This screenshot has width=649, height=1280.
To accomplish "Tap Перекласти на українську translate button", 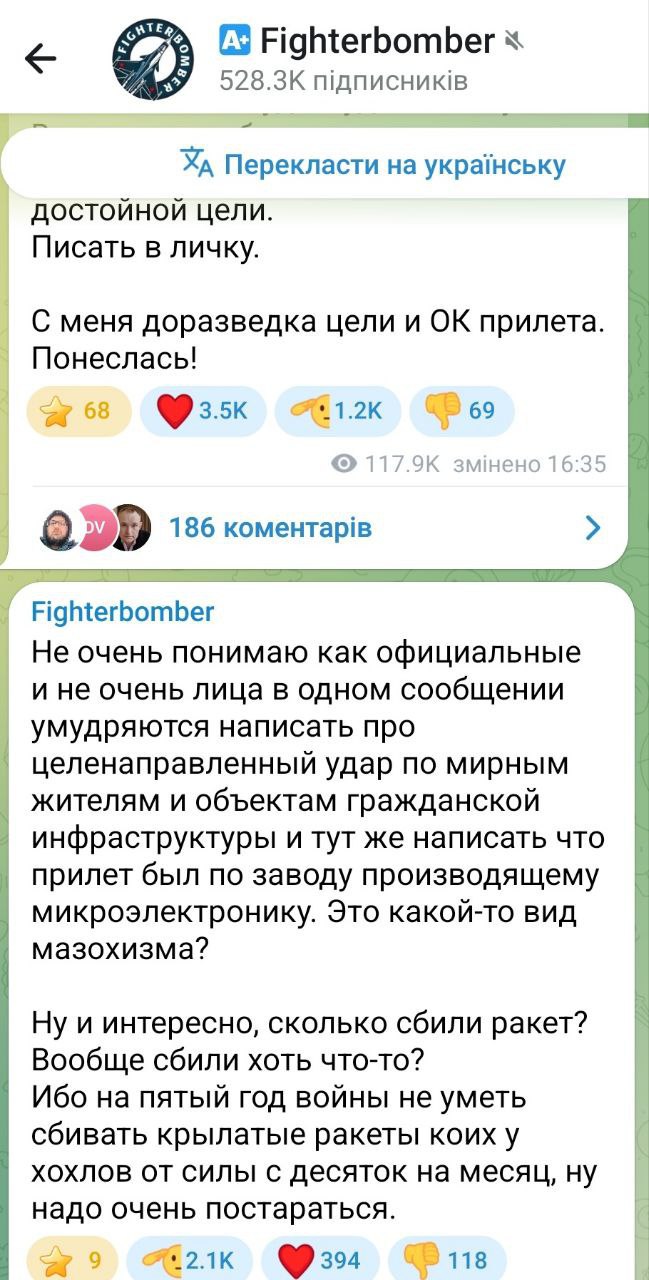I will 372,165.
